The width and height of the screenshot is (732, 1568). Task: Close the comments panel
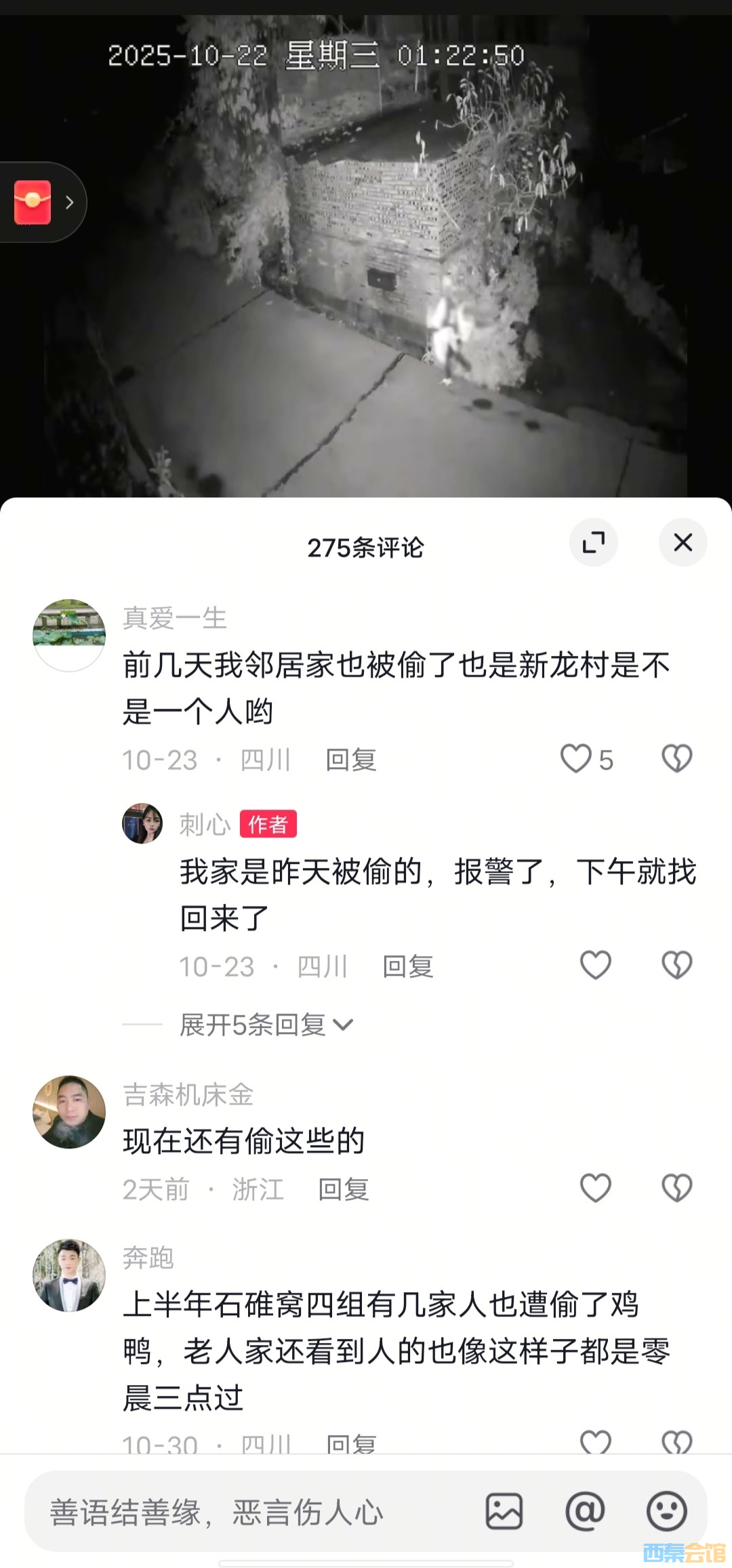coord(683,542)
